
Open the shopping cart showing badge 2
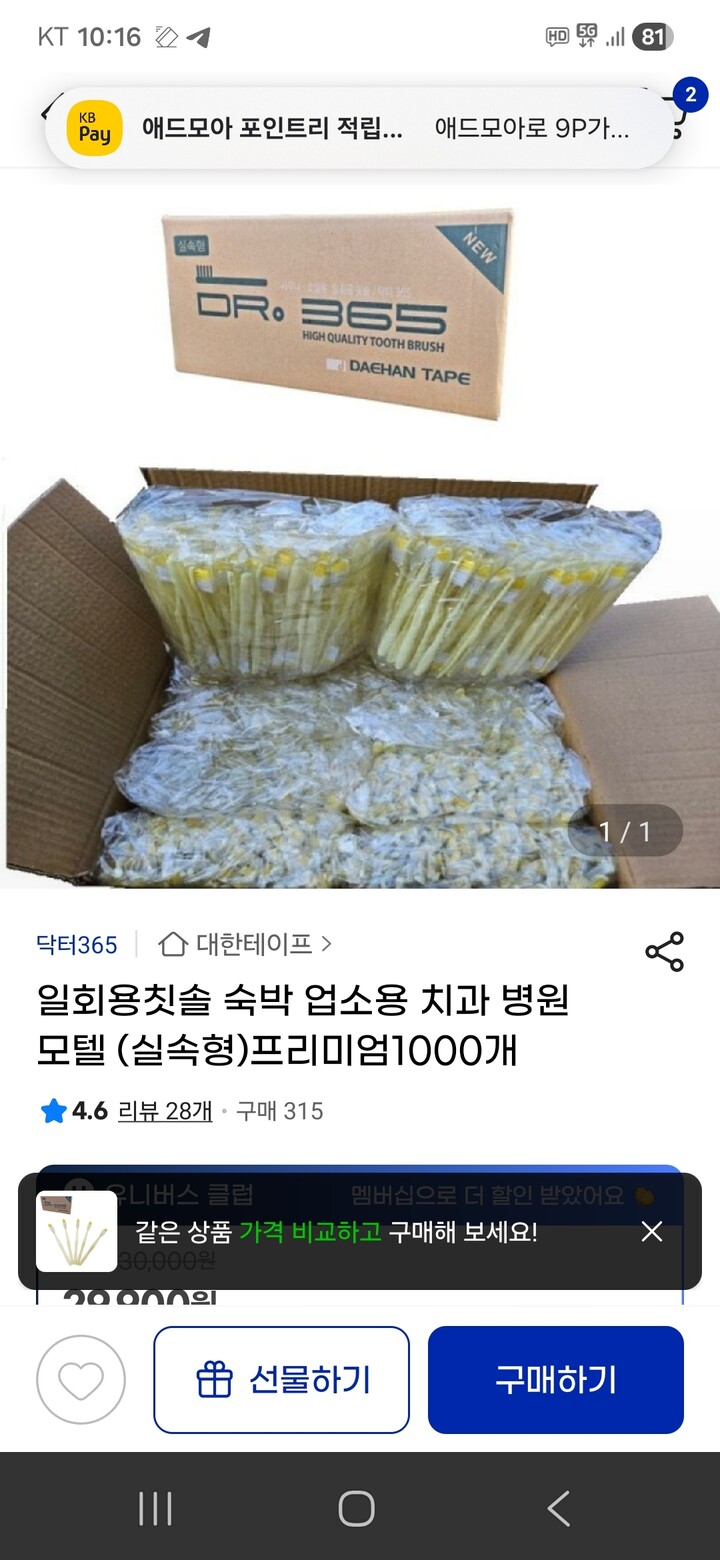tap(678, 118)
